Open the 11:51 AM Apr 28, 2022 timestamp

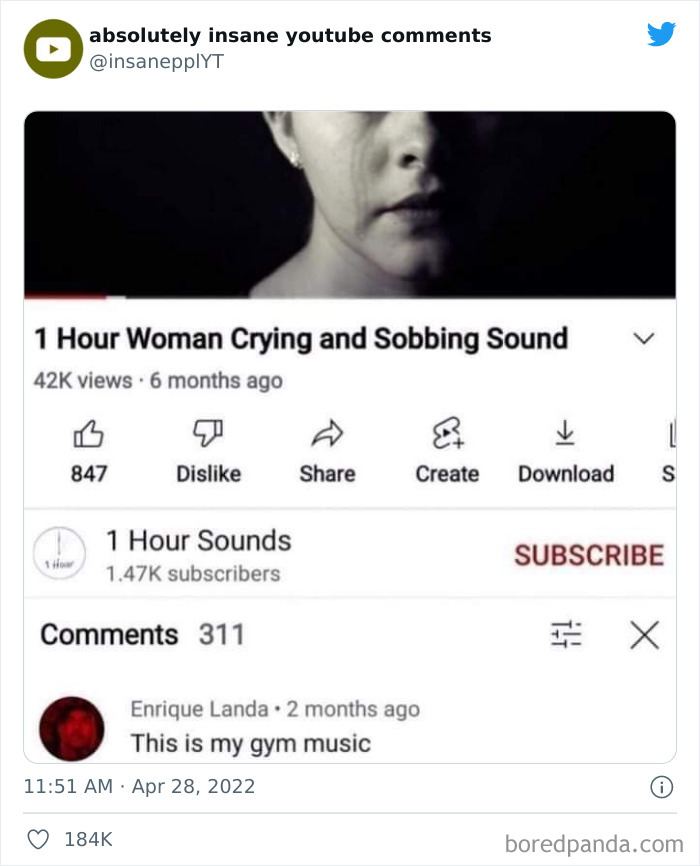(139, 787)
